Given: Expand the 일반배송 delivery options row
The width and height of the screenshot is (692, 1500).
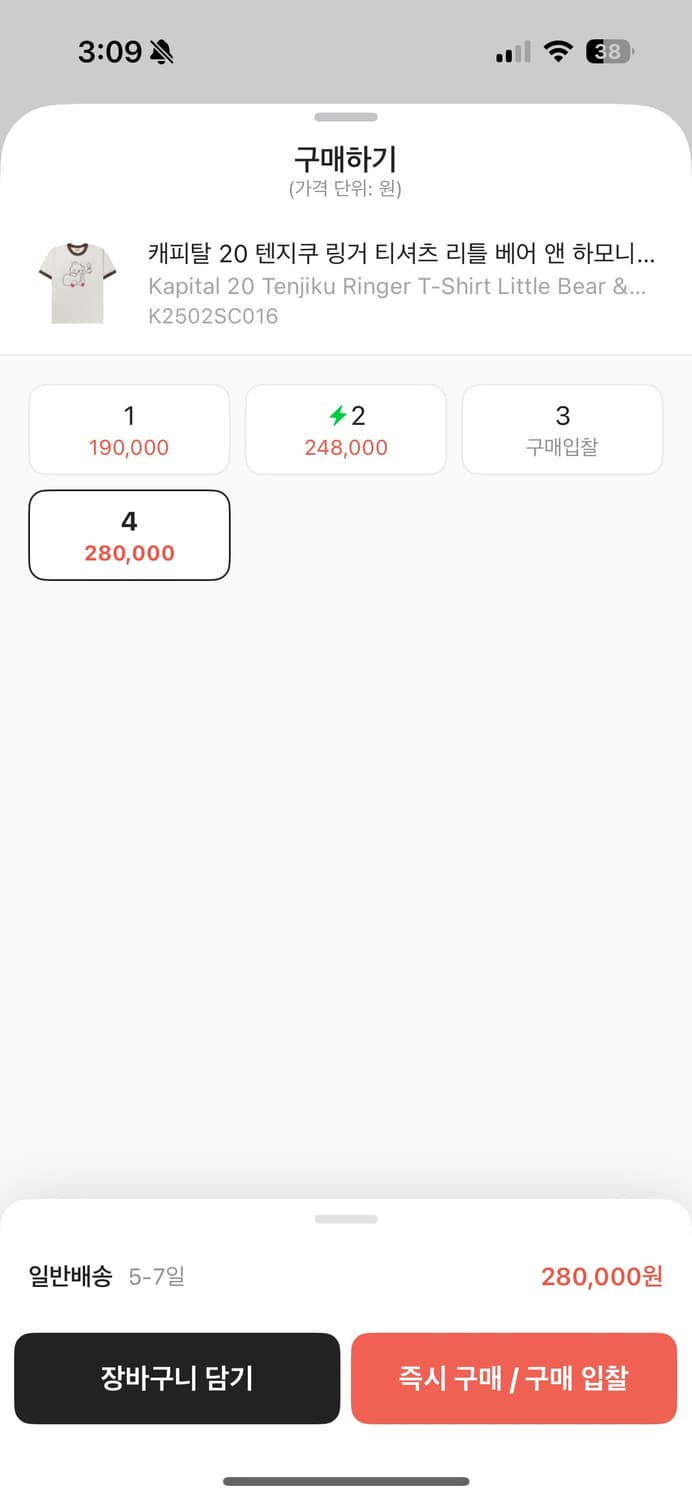Looking at the screenshot, I should (346, 1276).
